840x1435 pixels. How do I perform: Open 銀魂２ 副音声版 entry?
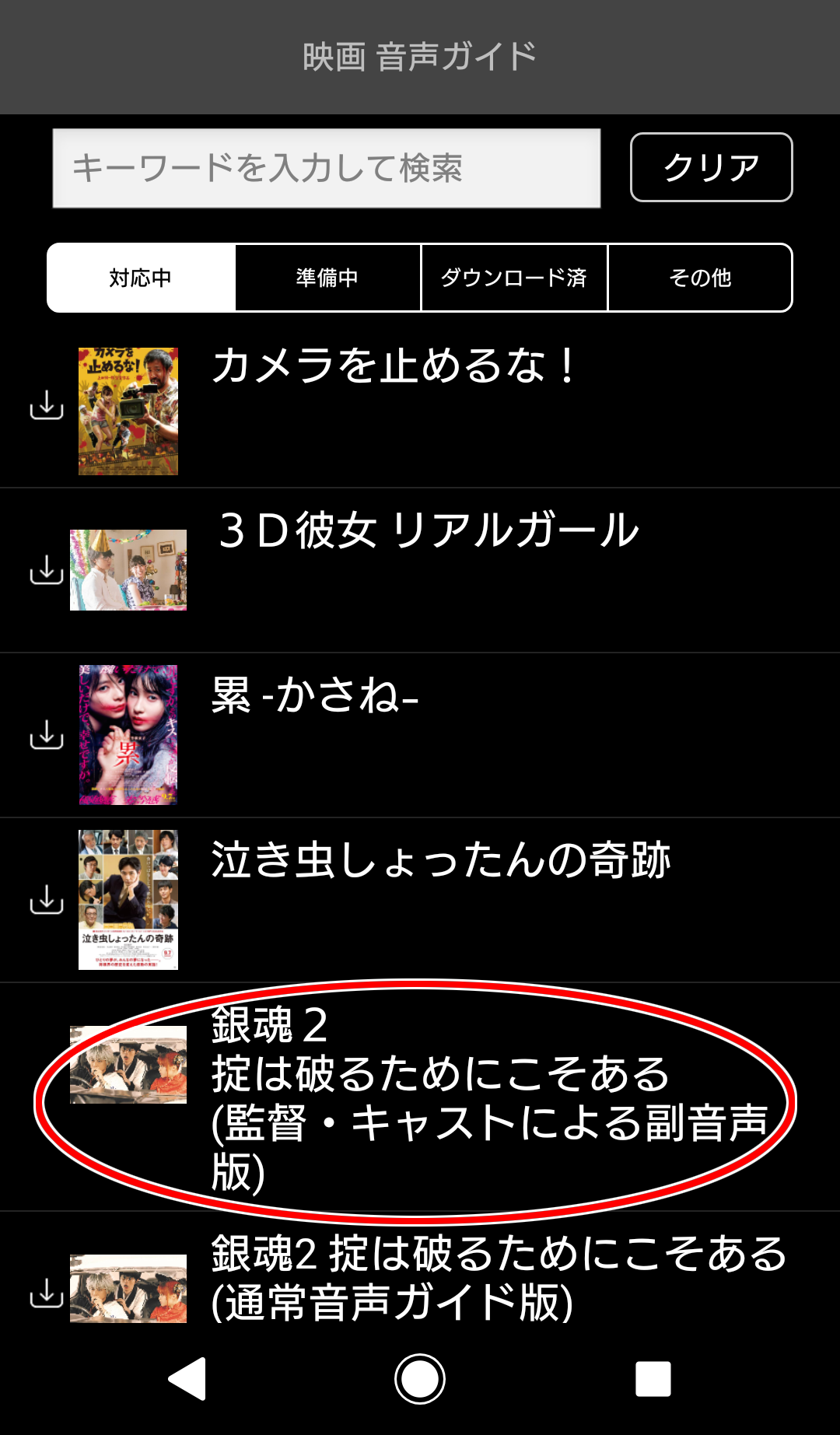coord(420,1097)
